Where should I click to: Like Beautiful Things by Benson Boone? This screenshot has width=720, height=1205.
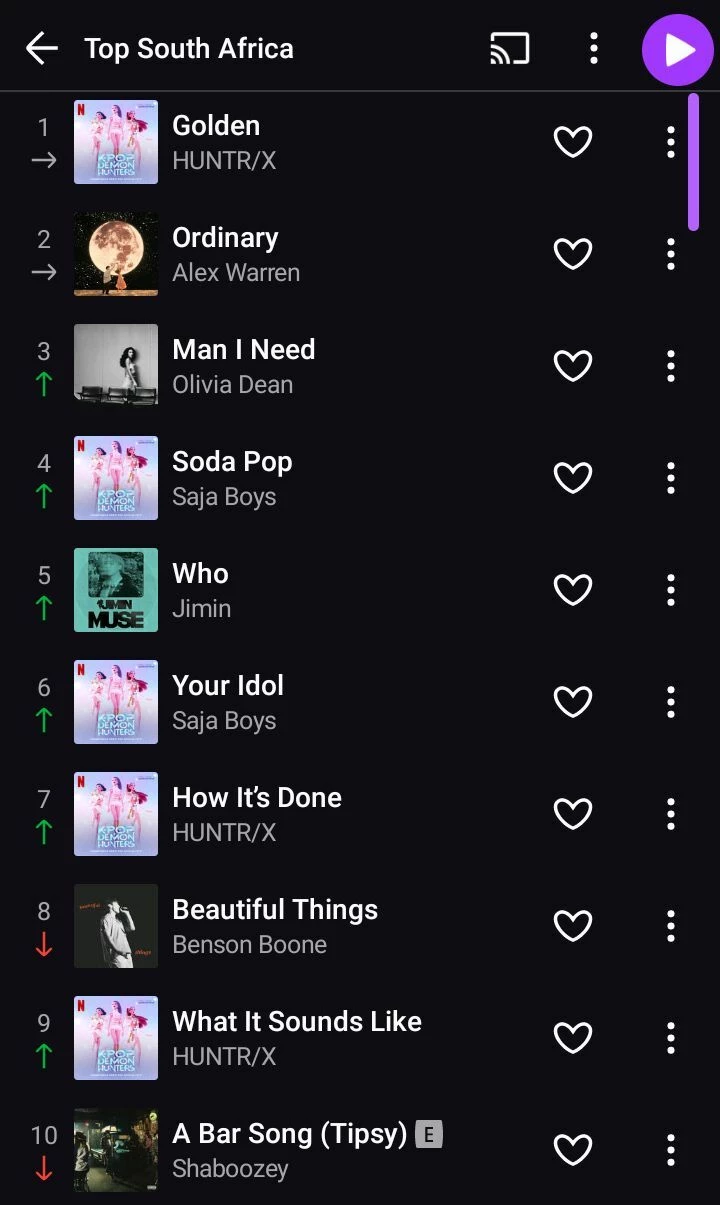(573, 926)
